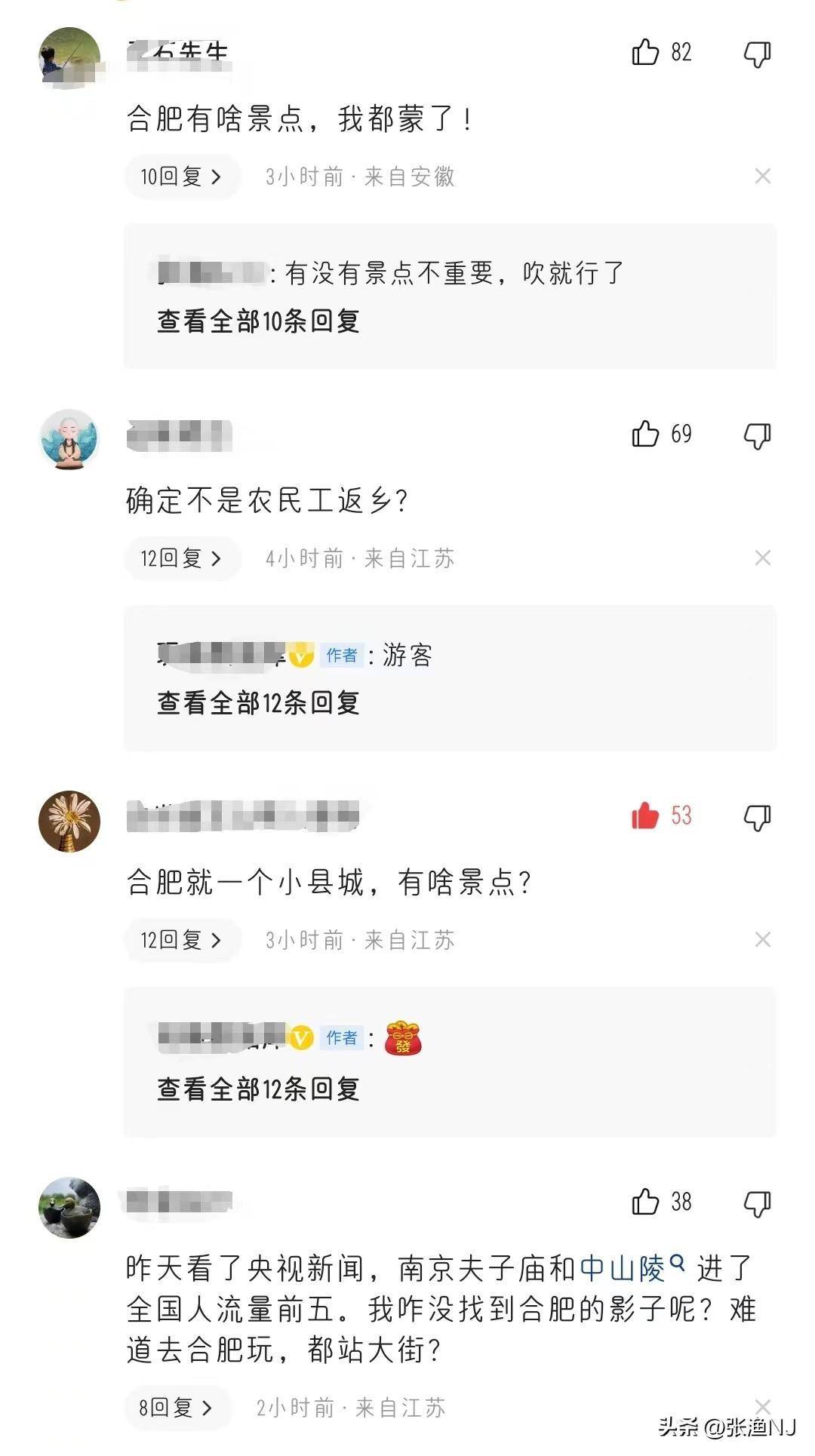View all 12 replies under the red envelope reply
This screenshot has height=1456, width=815.
pyautogui.click(x=258, y=1089)
